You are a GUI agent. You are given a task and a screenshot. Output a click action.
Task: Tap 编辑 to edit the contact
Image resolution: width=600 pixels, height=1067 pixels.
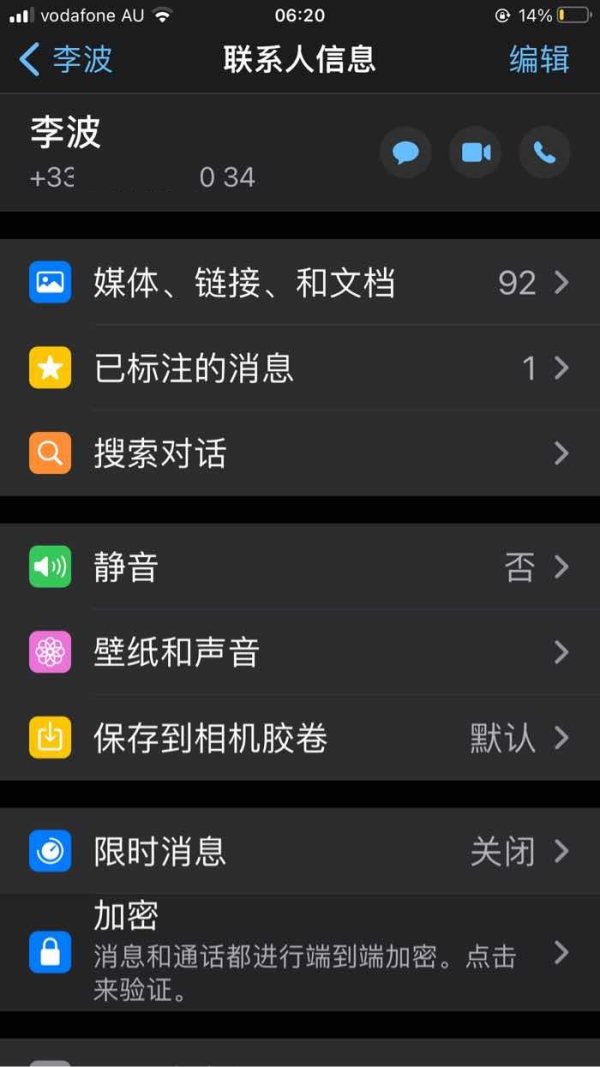539,59
